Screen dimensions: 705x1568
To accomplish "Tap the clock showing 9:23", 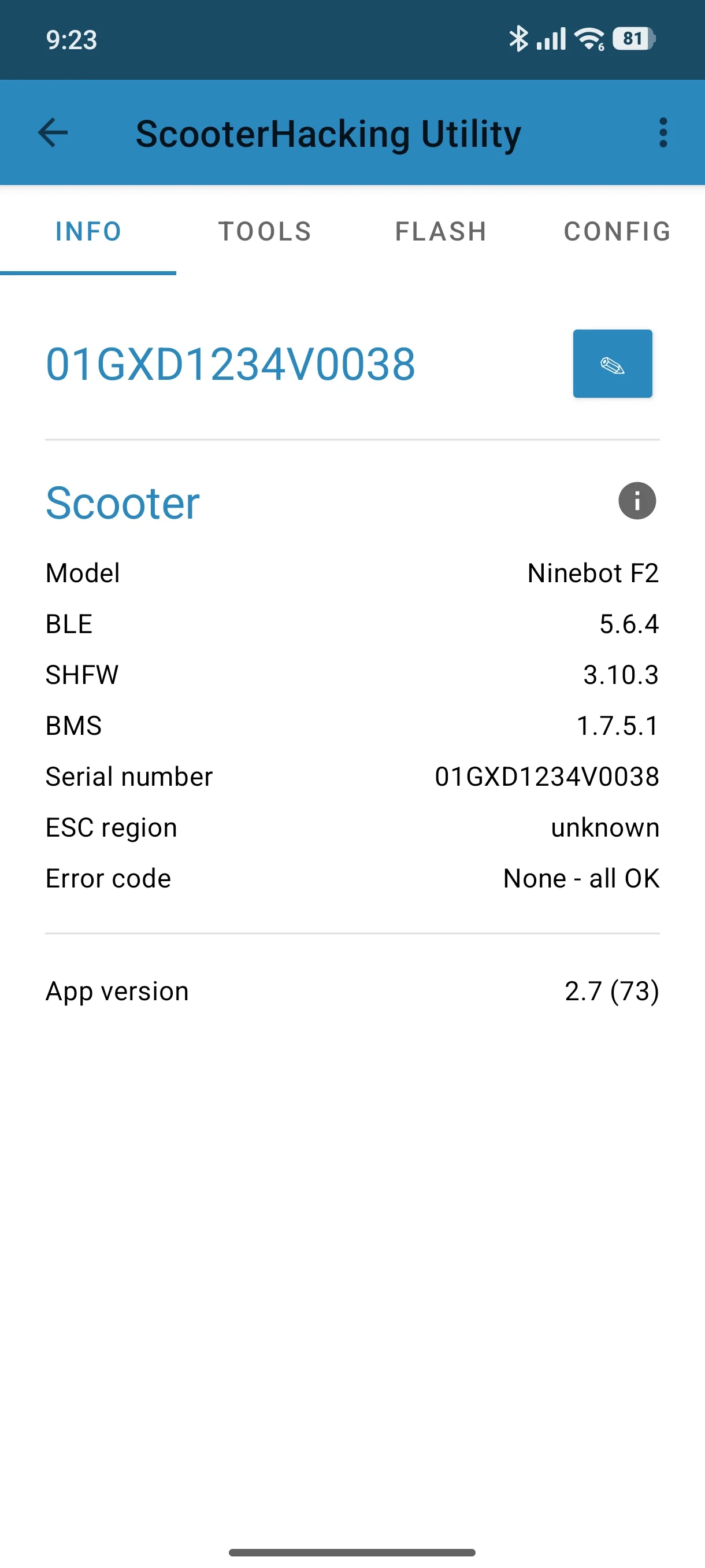I will 70,38.
